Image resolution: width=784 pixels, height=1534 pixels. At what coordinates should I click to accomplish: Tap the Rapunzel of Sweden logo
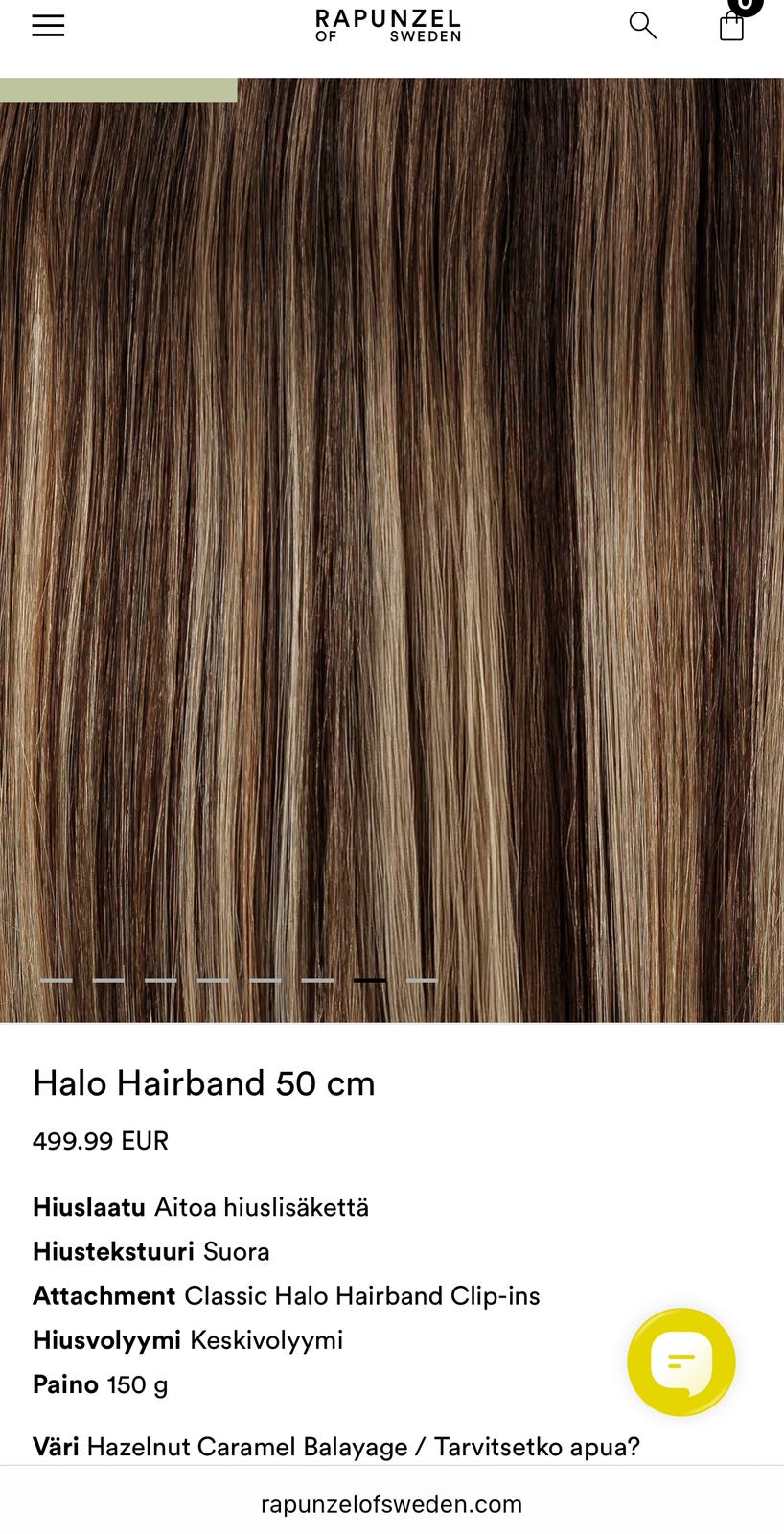tap(388, 26)
